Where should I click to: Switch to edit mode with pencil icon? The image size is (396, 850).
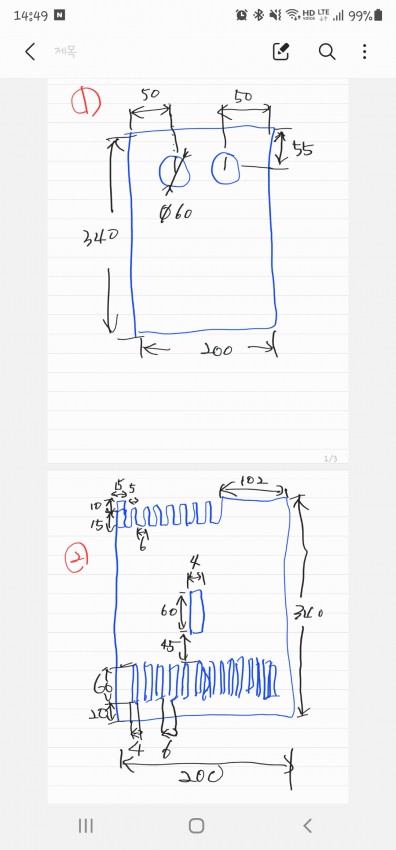pos(281,52)
